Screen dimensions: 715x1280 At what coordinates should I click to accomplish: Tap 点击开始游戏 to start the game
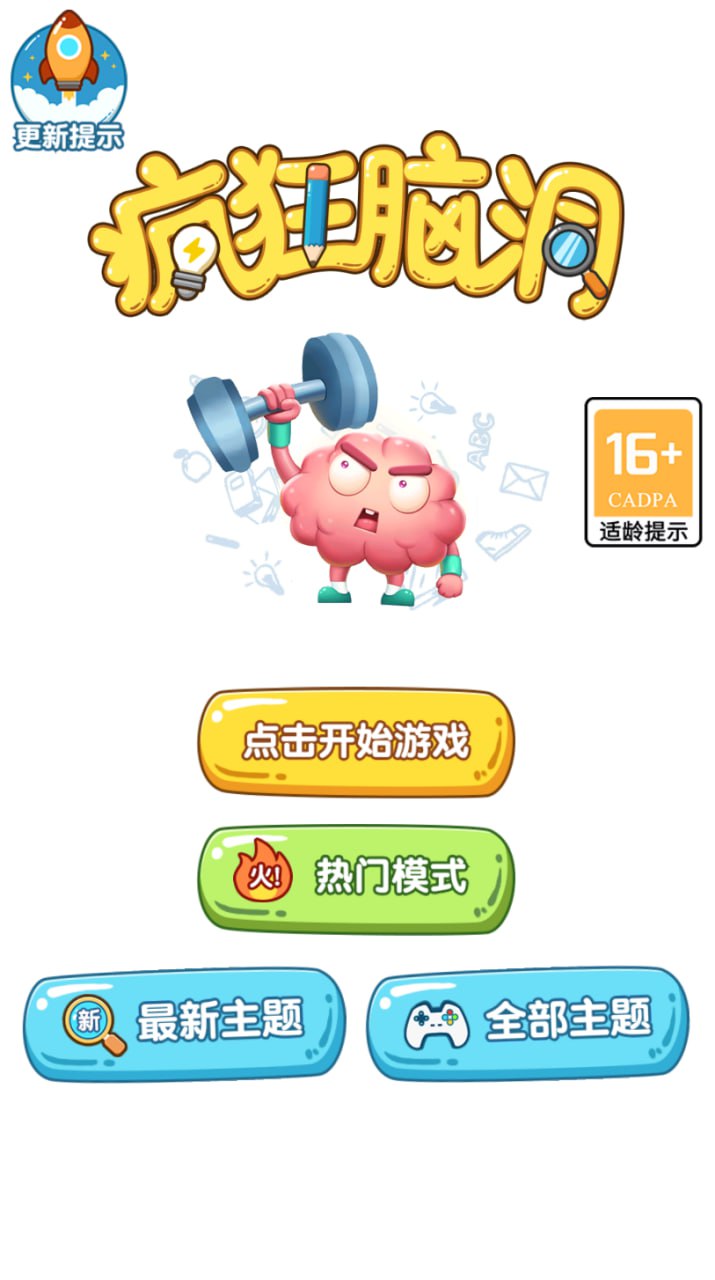[356, 742]
